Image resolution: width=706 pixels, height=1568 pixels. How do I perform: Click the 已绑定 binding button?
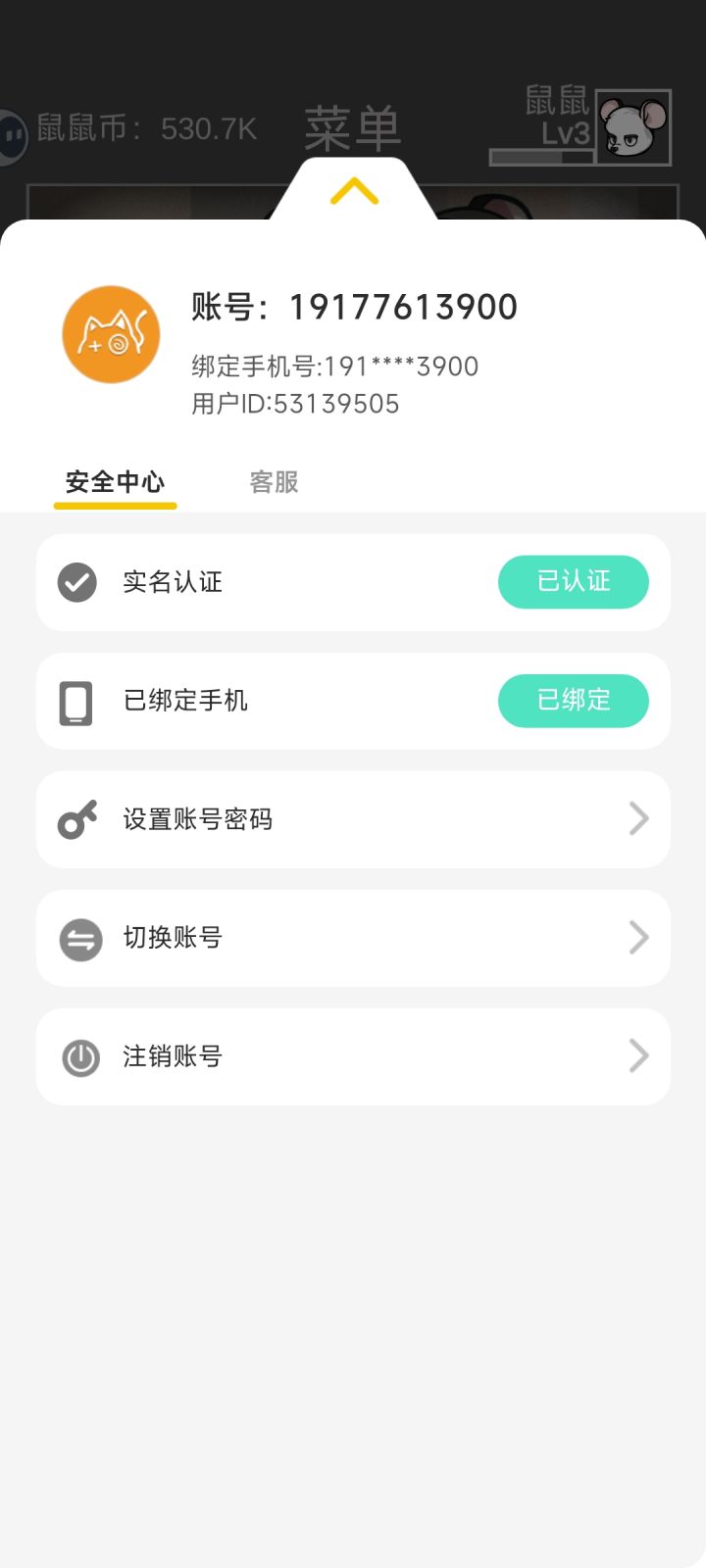(x=574, y=701)
